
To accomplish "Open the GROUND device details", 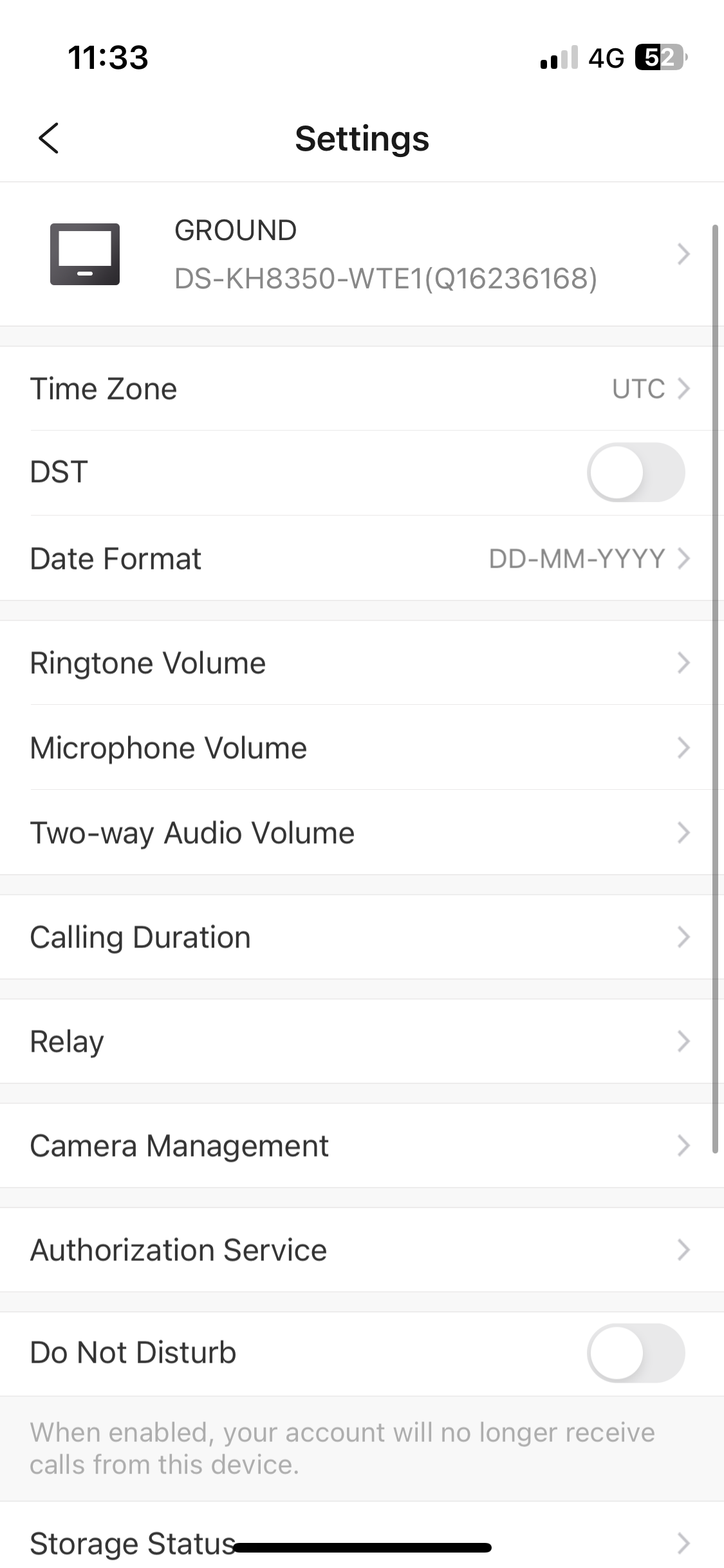I will coord(362,255).
